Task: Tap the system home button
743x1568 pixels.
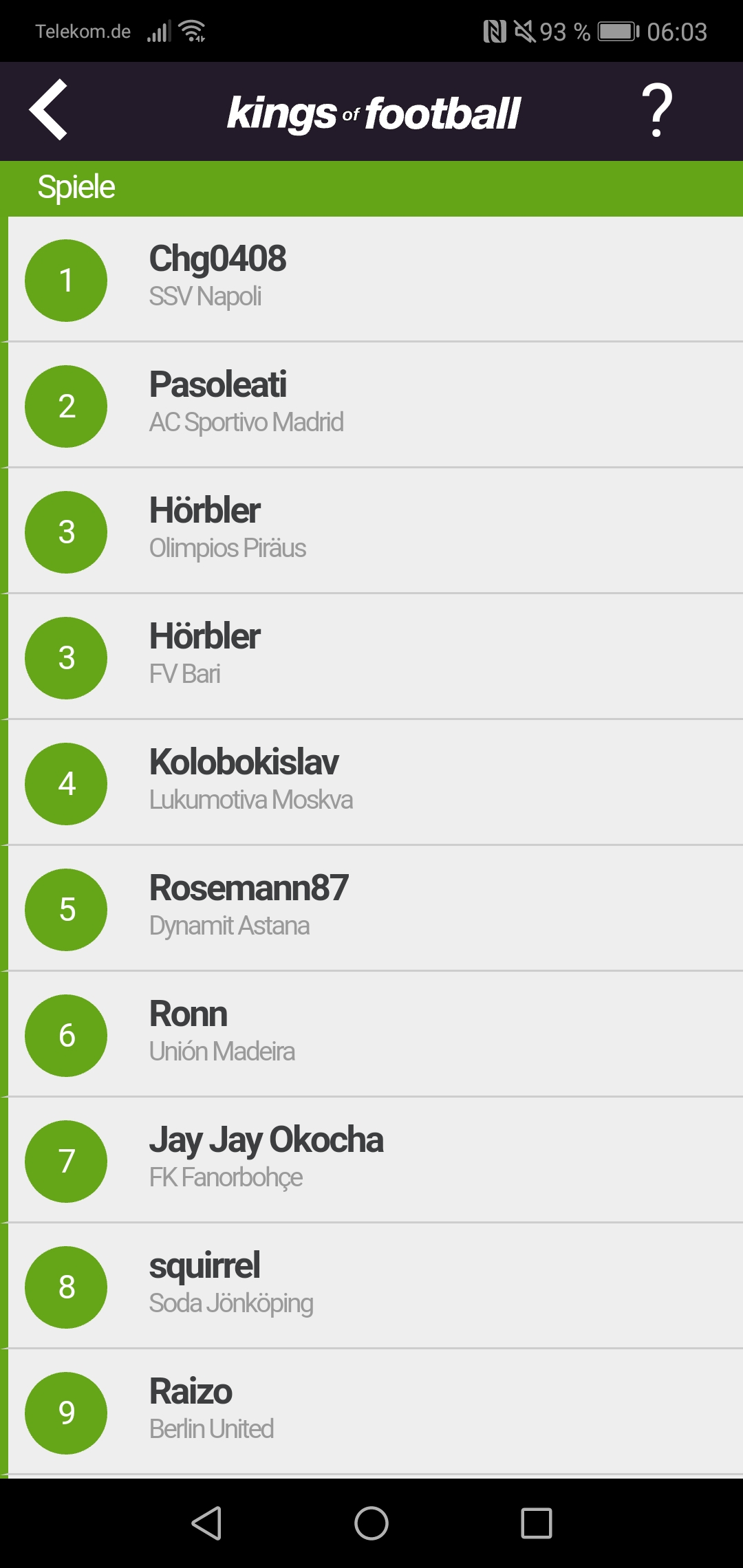Action: pos(371,1523)
